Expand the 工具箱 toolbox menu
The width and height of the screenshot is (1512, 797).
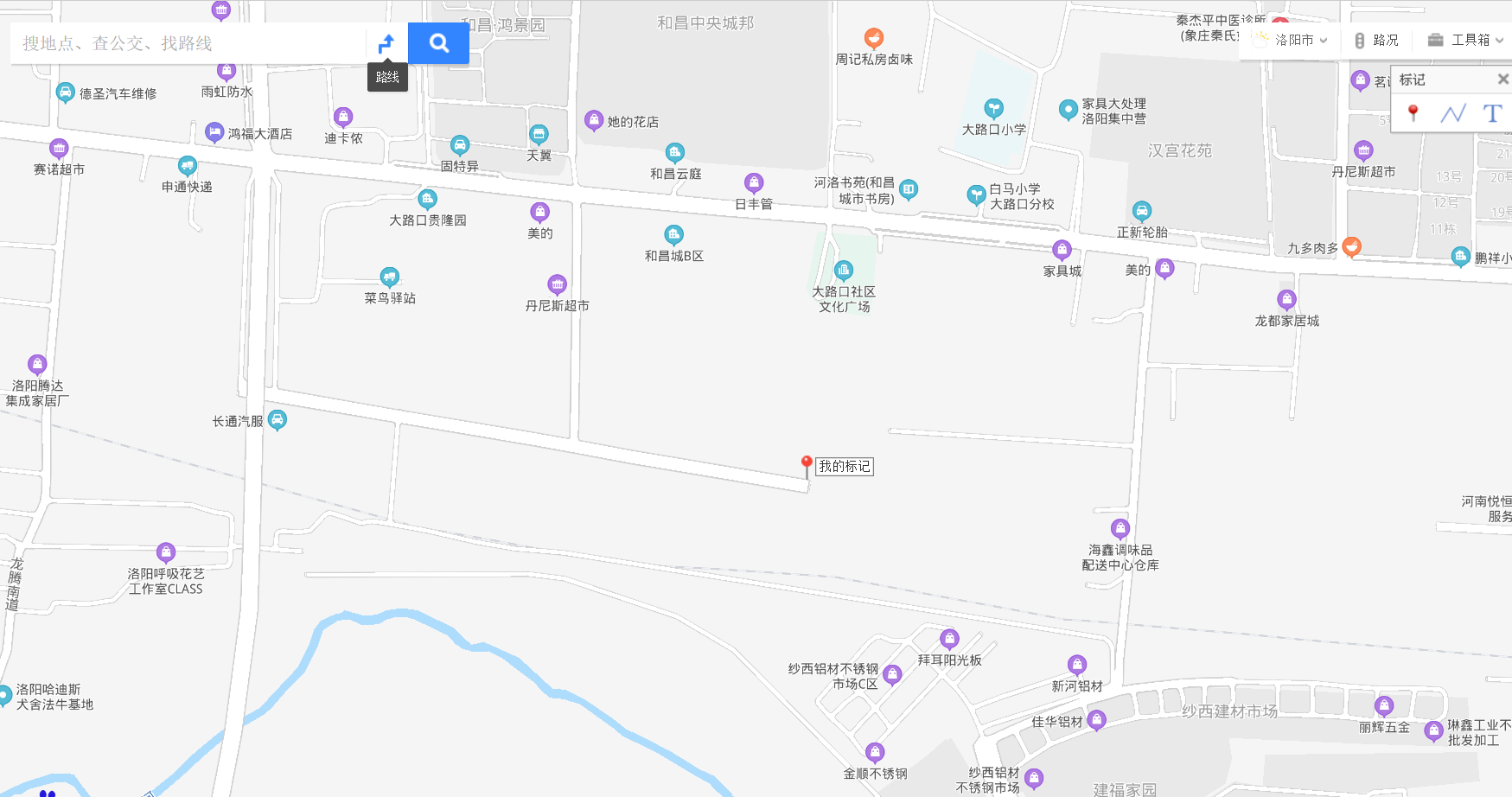pyautogui.click(x=1465, y=40)
